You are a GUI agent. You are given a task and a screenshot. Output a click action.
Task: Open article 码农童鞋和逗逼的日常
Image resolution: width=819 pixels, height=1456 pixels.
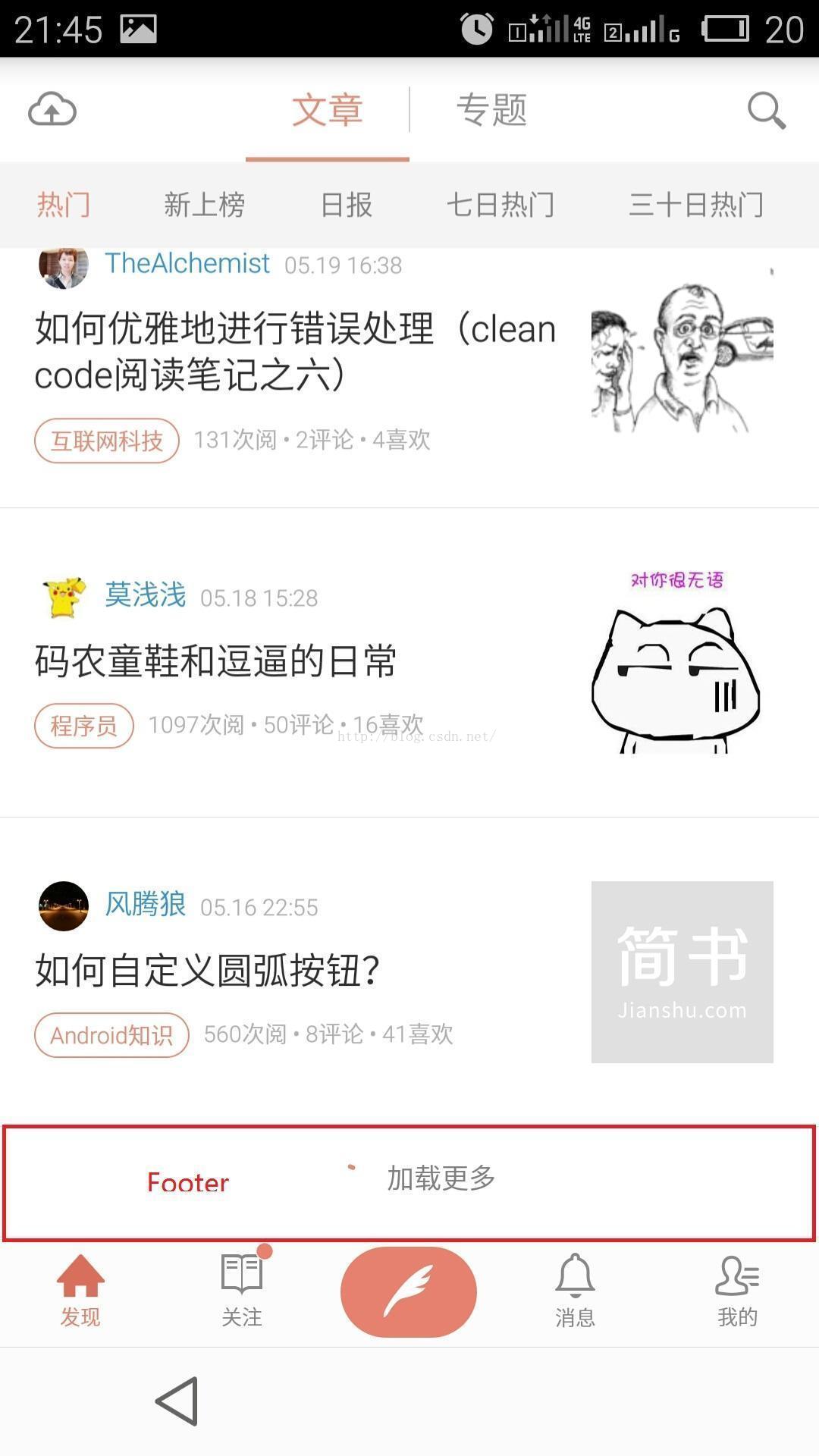tap(216, 661)
